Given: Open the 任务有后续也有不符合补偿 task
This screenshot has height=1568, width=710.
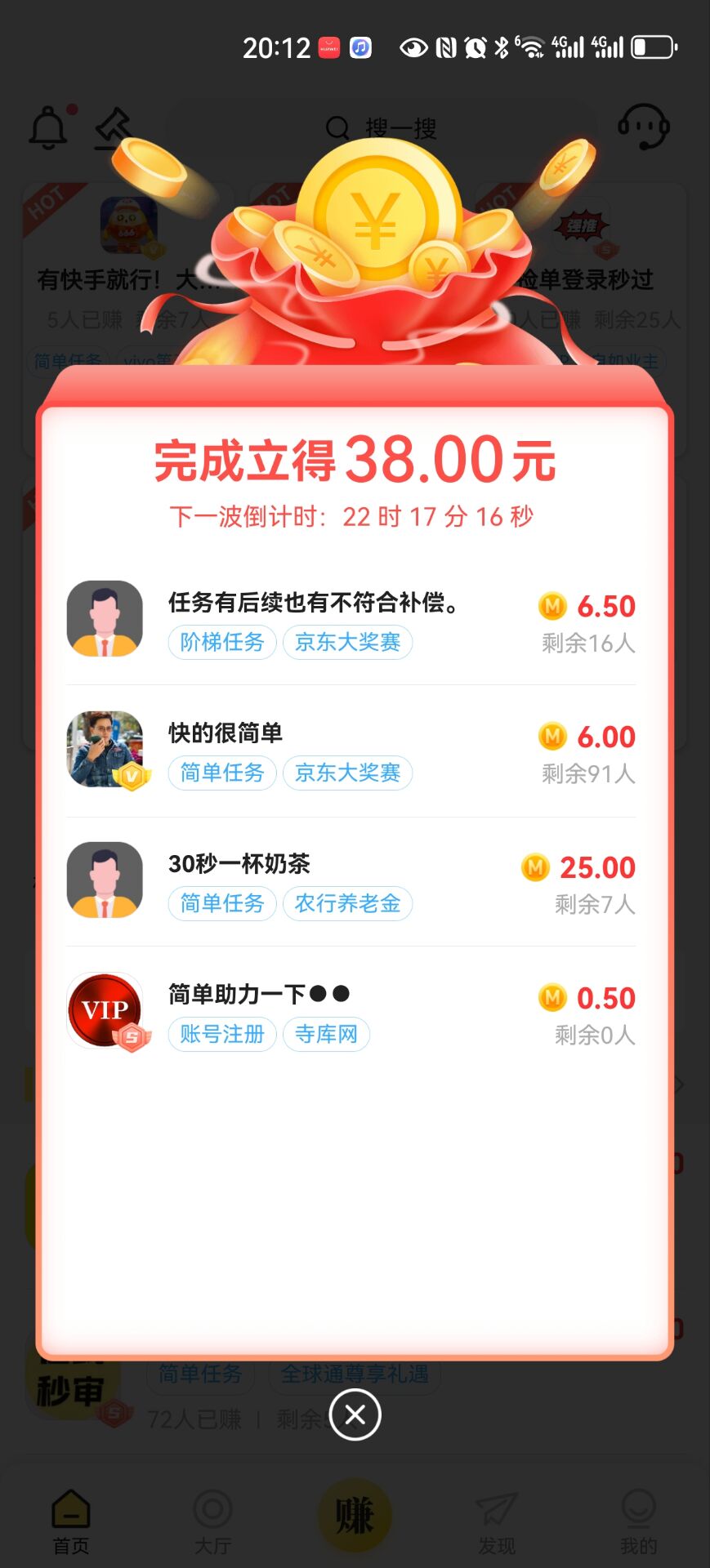Looking at the screenshot, I should point(351,621).
